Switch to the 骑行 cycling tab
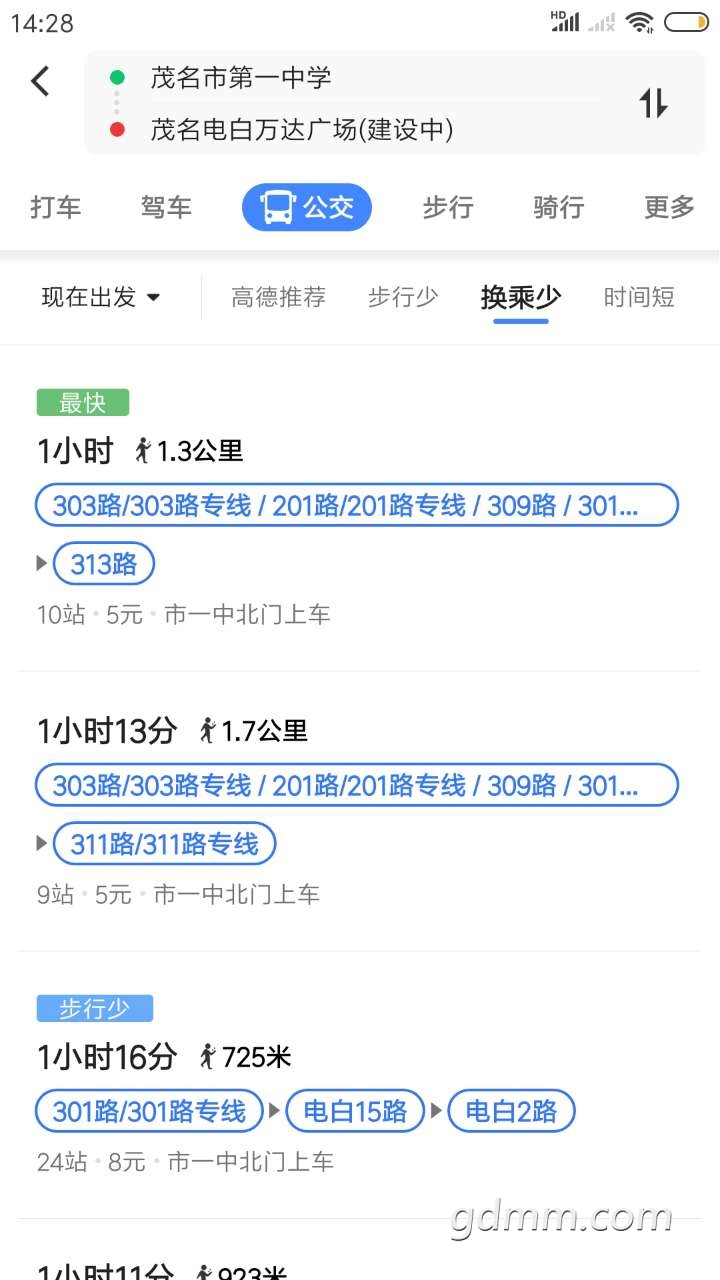The image size is (720, 1280). point(558,208)
